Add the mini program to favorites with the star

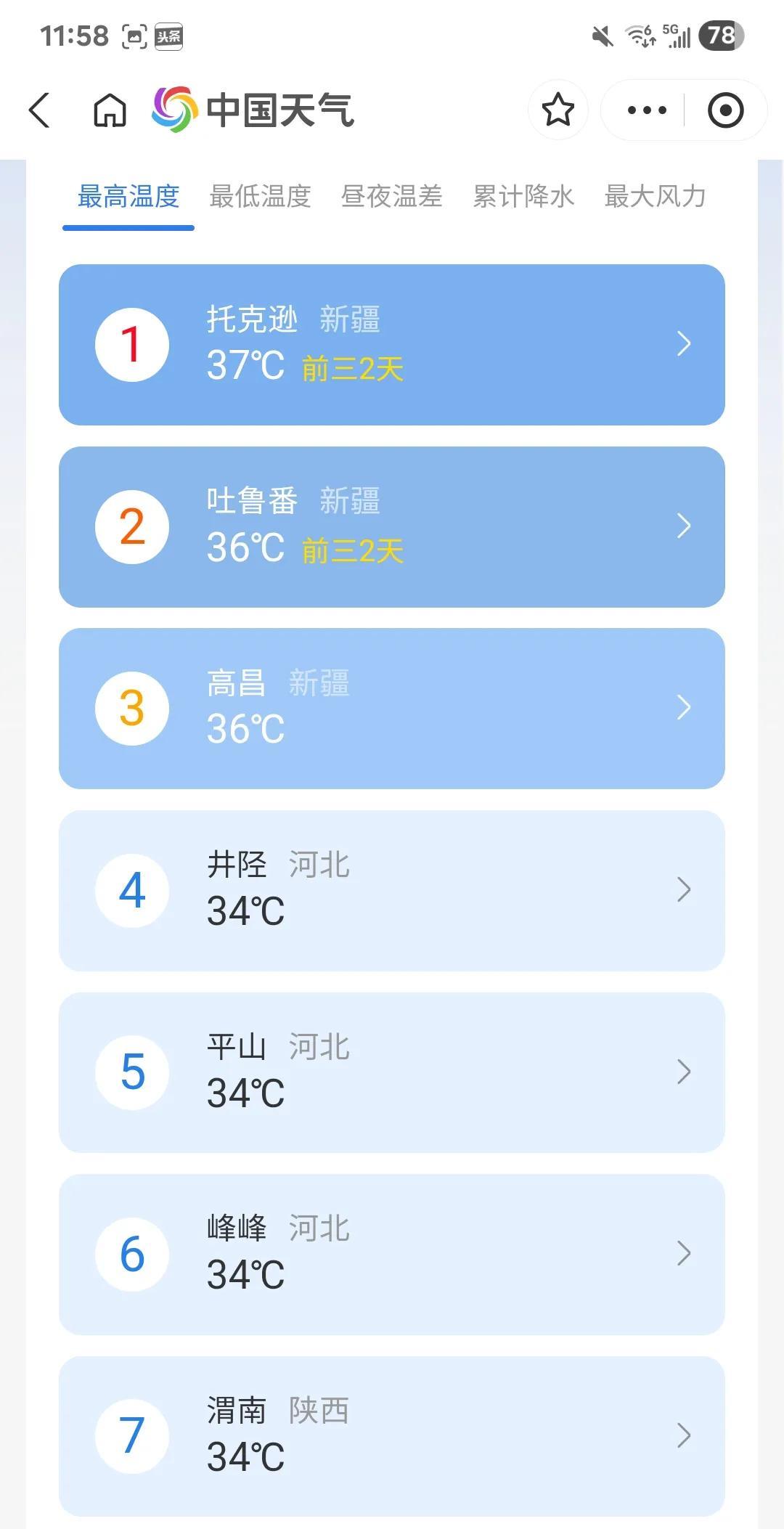pos(558,110)
